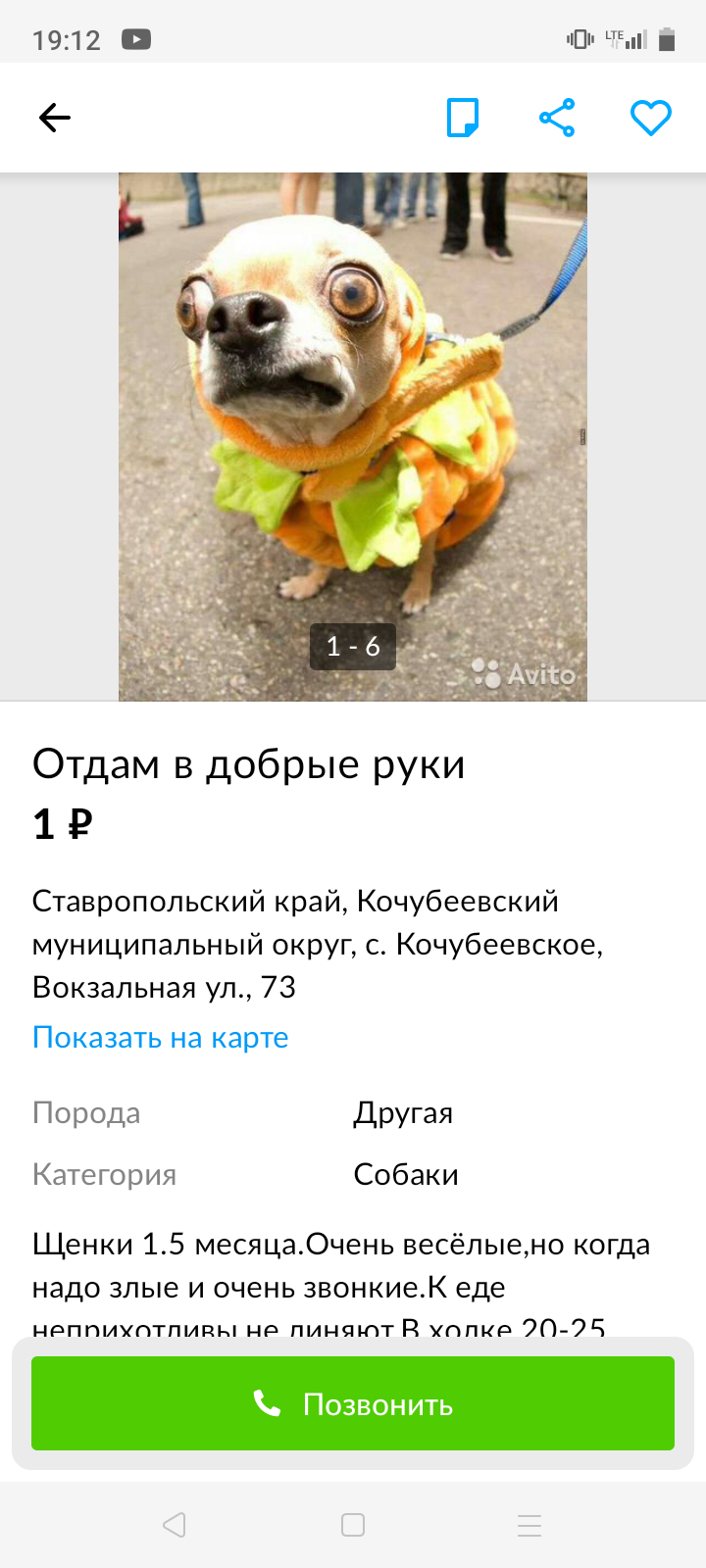The image size is (706, 1568).
Task: Call the seller via 'Позвонить' button
Action: pyautogui.click(x=353, y=1403)
